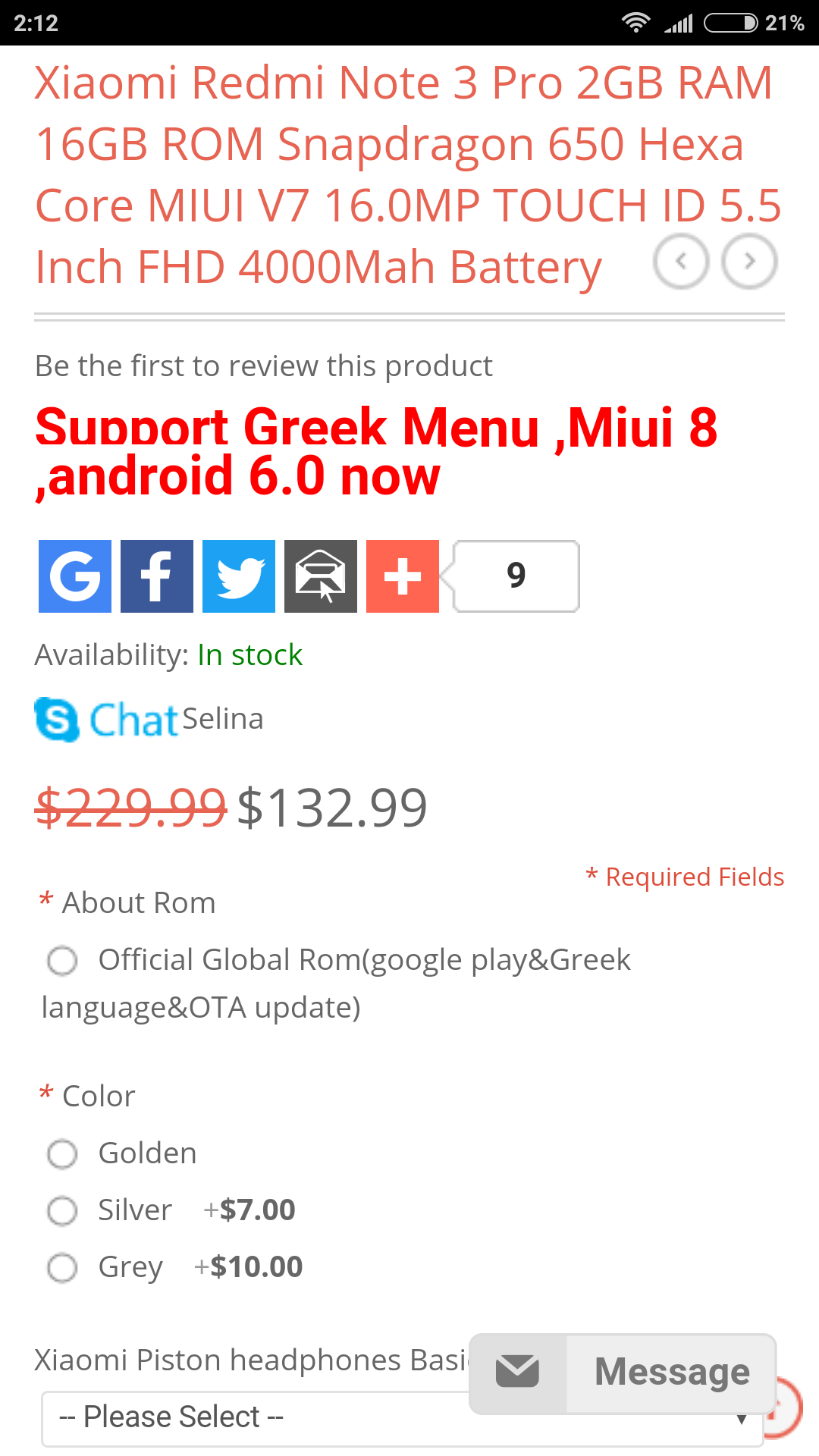Share the product on Twitter
Screen dimensions: 819x1456
tap(239, 576)
